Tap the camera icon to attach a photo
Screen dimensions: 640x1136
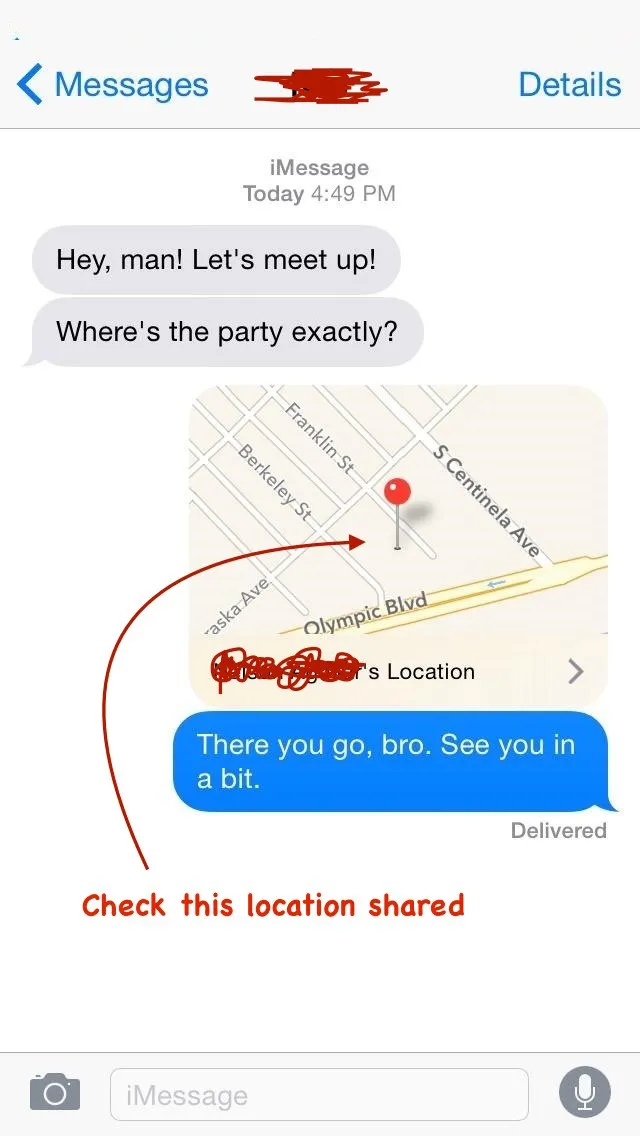coord(55,1092)
